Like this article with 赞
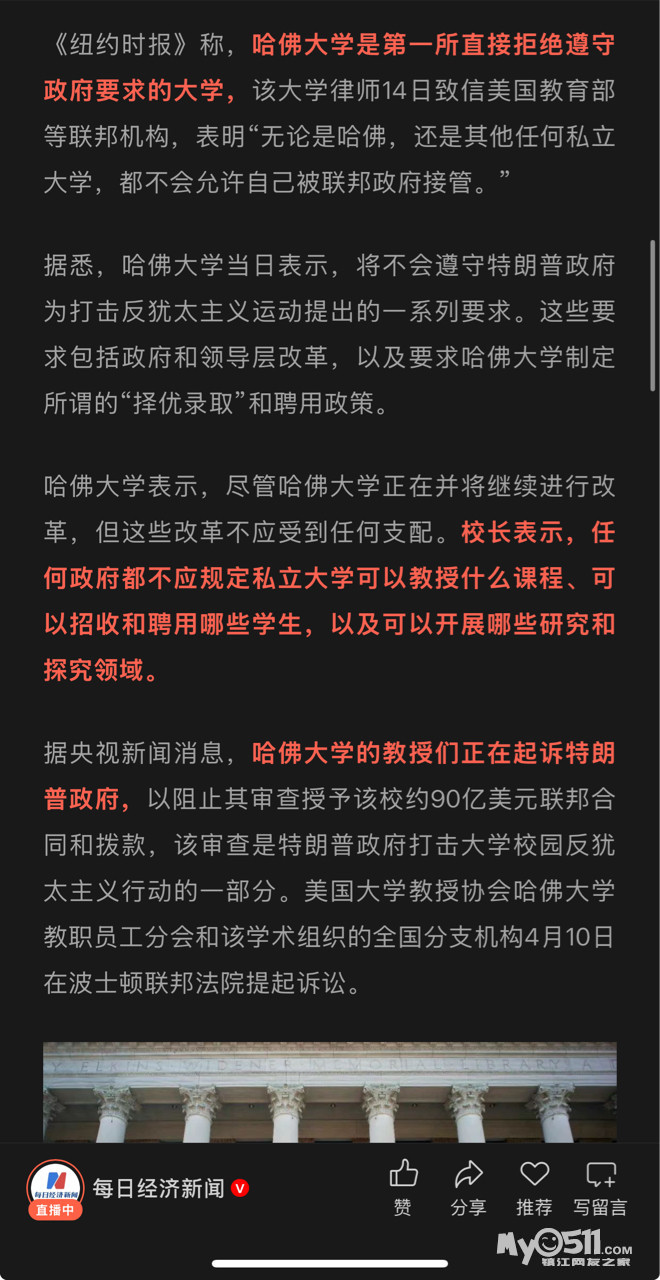The width and height of the screenshot is (660, 1280). (x=403, y=1186)
